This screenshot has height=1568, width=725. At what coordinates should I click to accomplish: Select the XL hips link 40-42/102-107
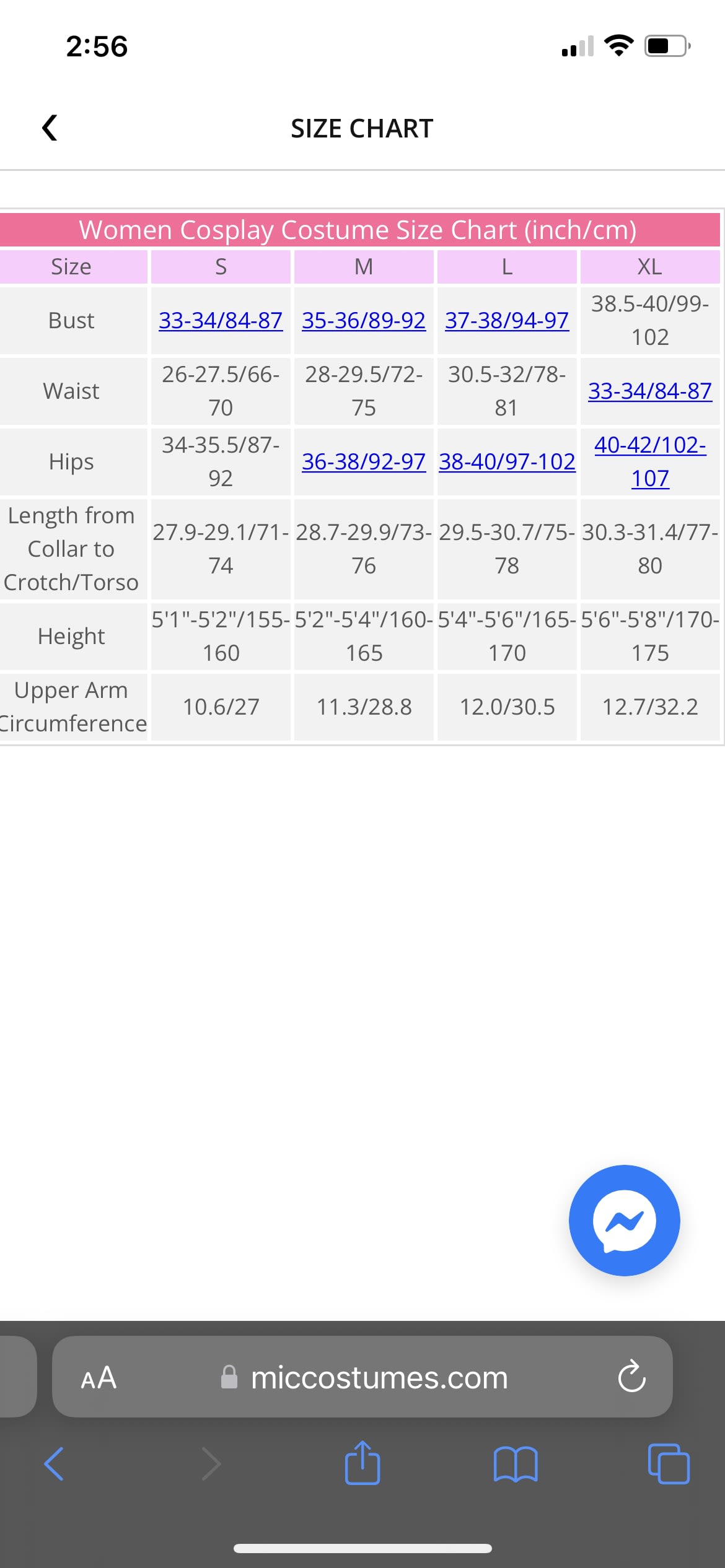tap(650, 461)
